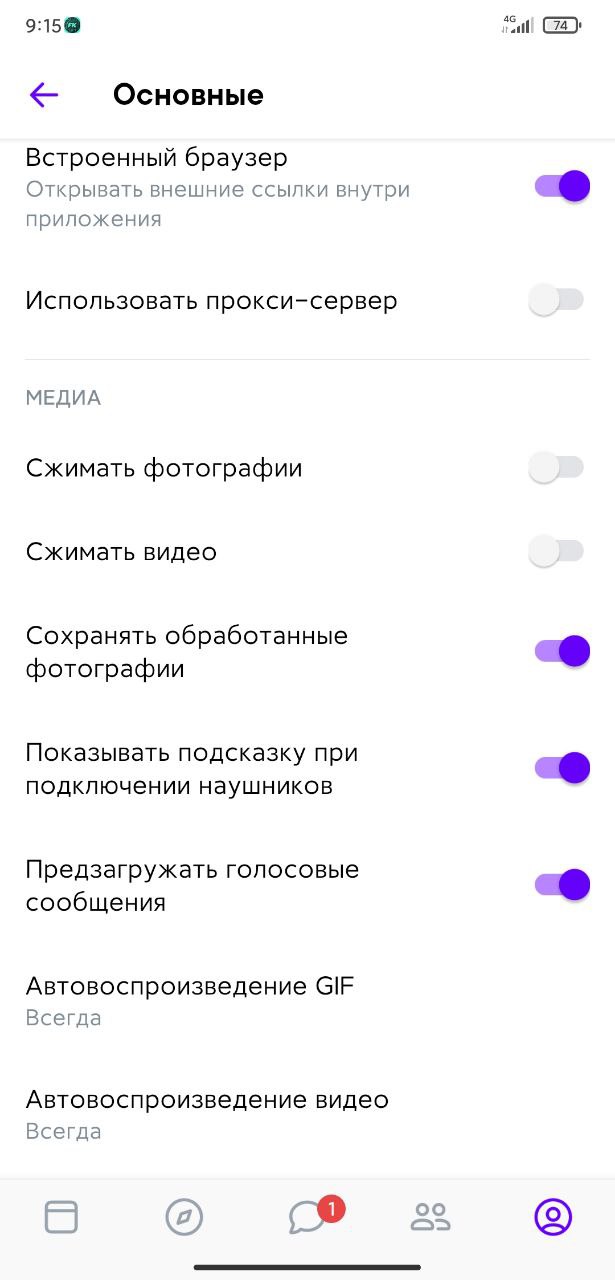Turn on Сжимать фотографии

(x=556, y=467)
